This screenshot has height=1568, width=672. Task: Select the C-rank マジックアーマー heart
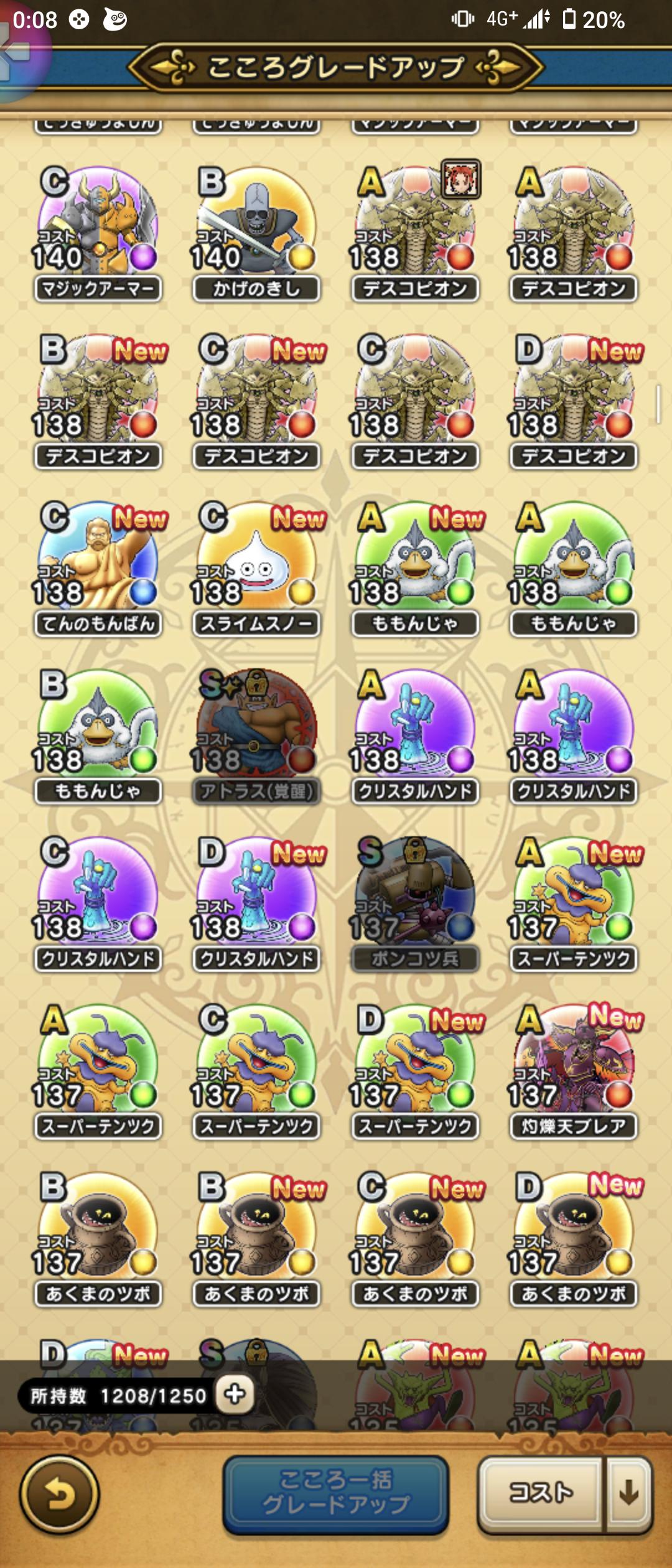98,233
